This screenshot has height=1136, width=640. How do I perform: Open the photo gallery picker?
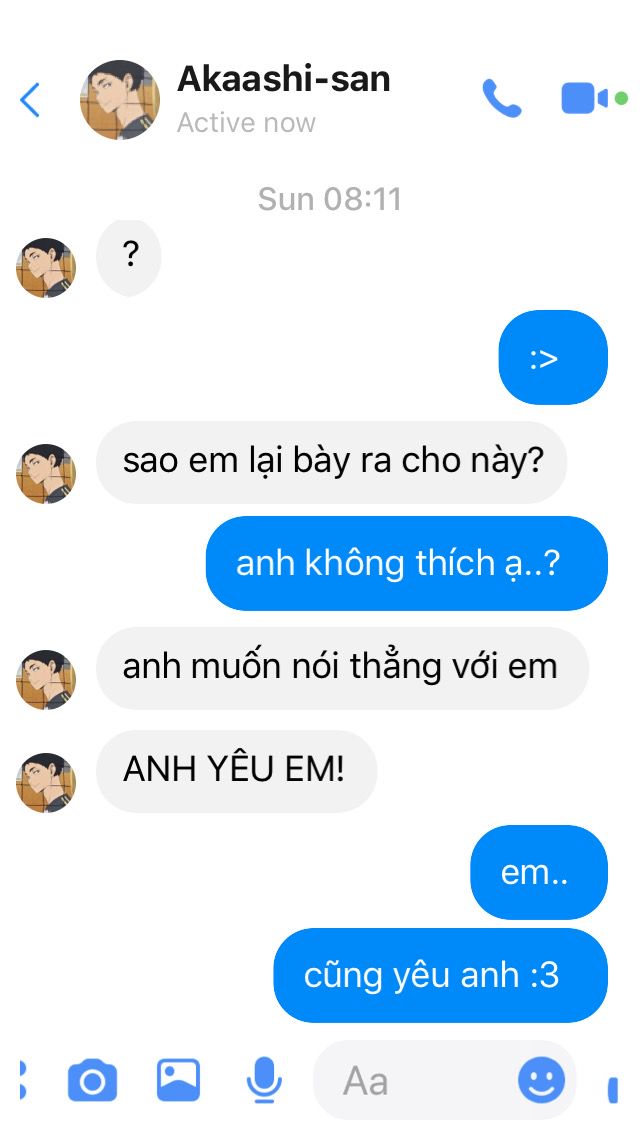(178, 1080)
